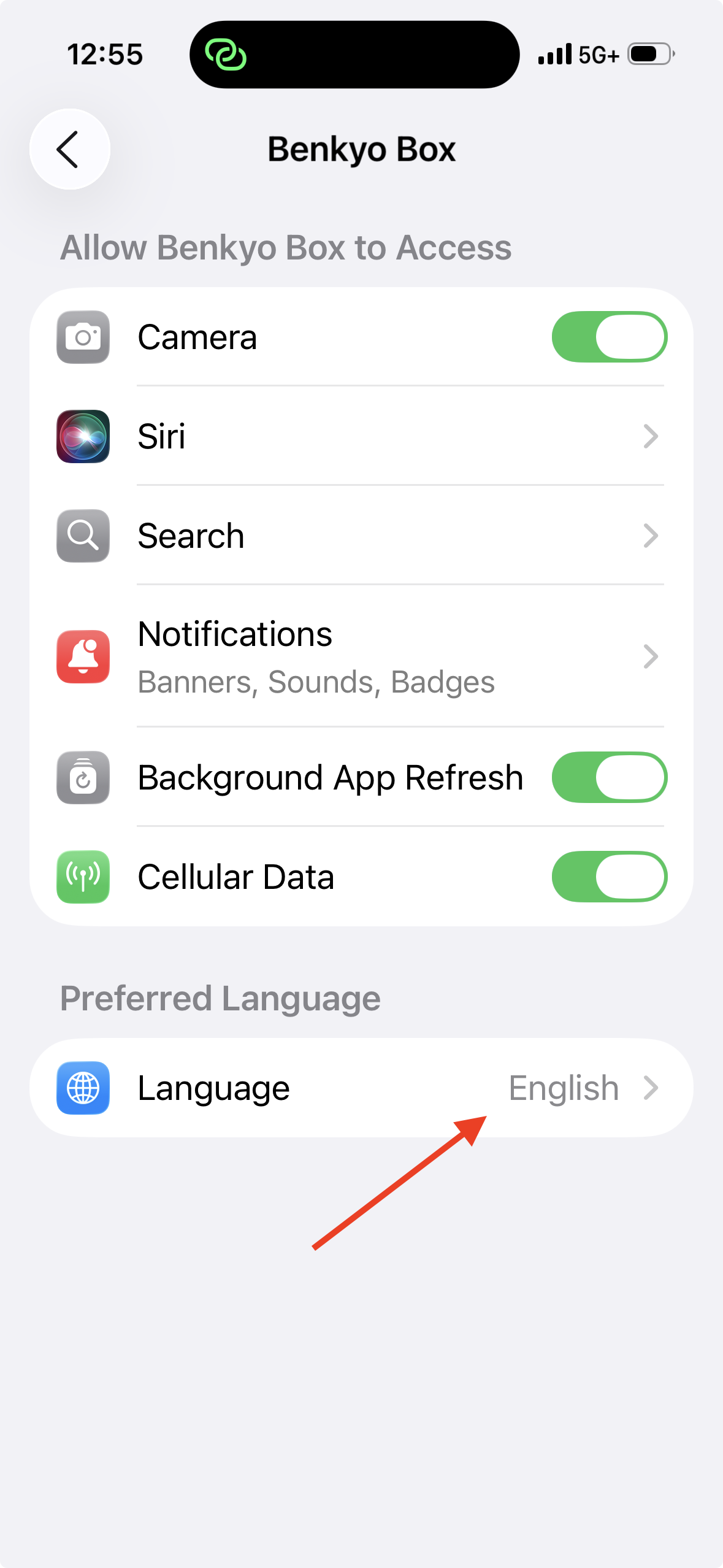Viewport: 723px width, 1568px height.
Task: Disable Background App Refresh
Action: pyautogui.click(x=609, y=777)
